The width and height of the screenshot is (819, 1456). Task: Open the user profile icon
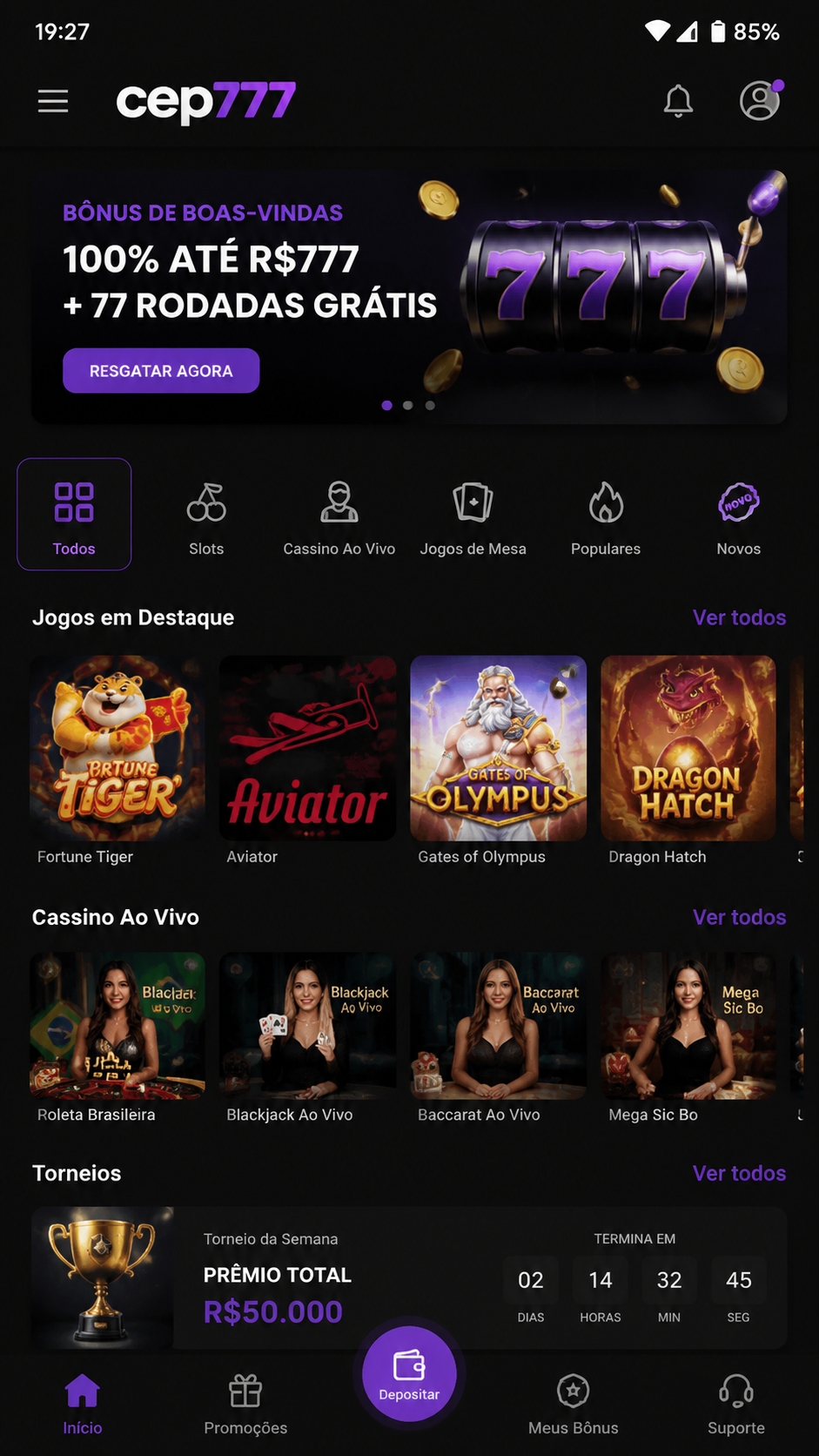tap(761, 100)
